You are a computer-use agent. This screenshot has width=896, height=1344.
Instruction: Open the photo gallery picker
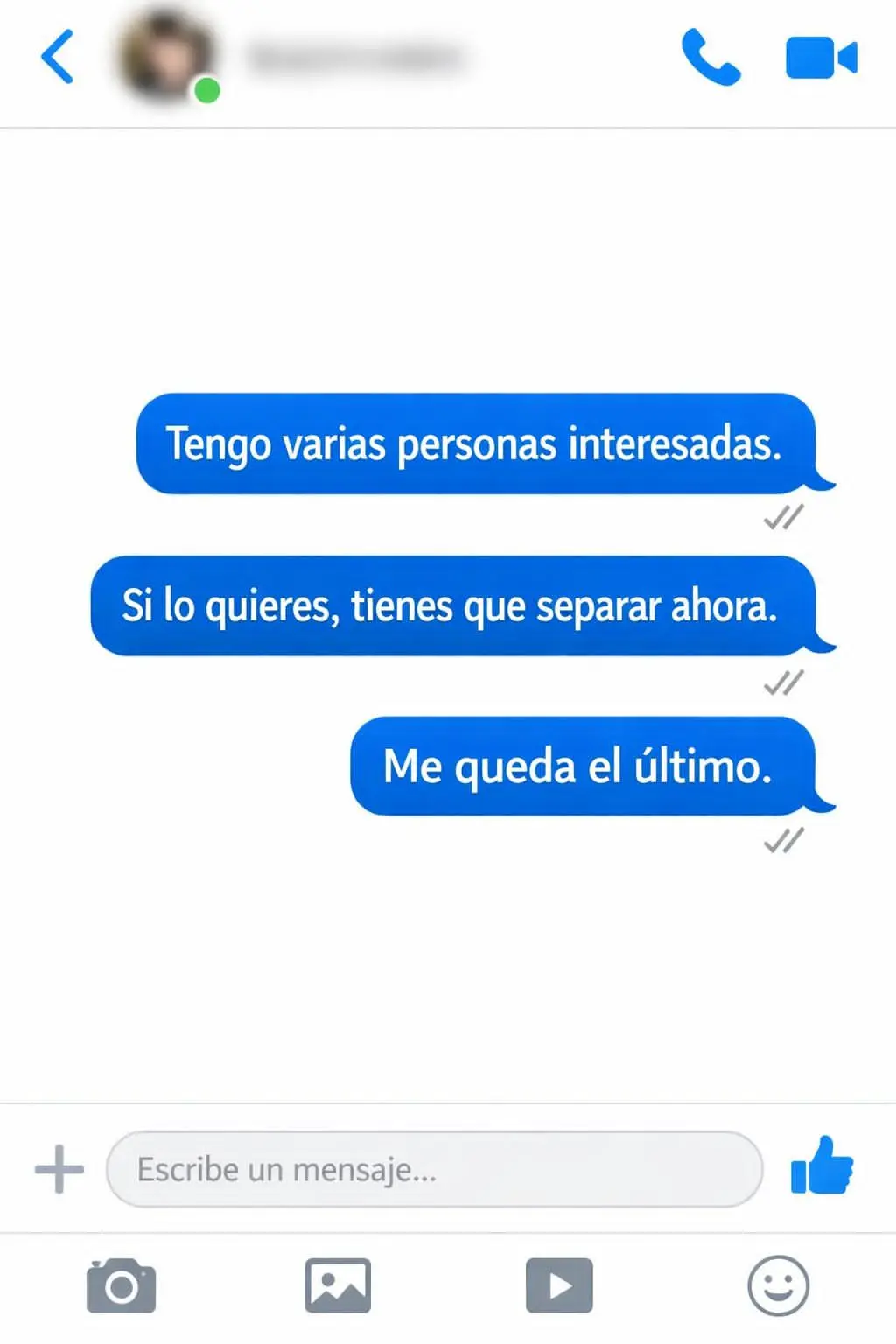tap(338, 1286)
